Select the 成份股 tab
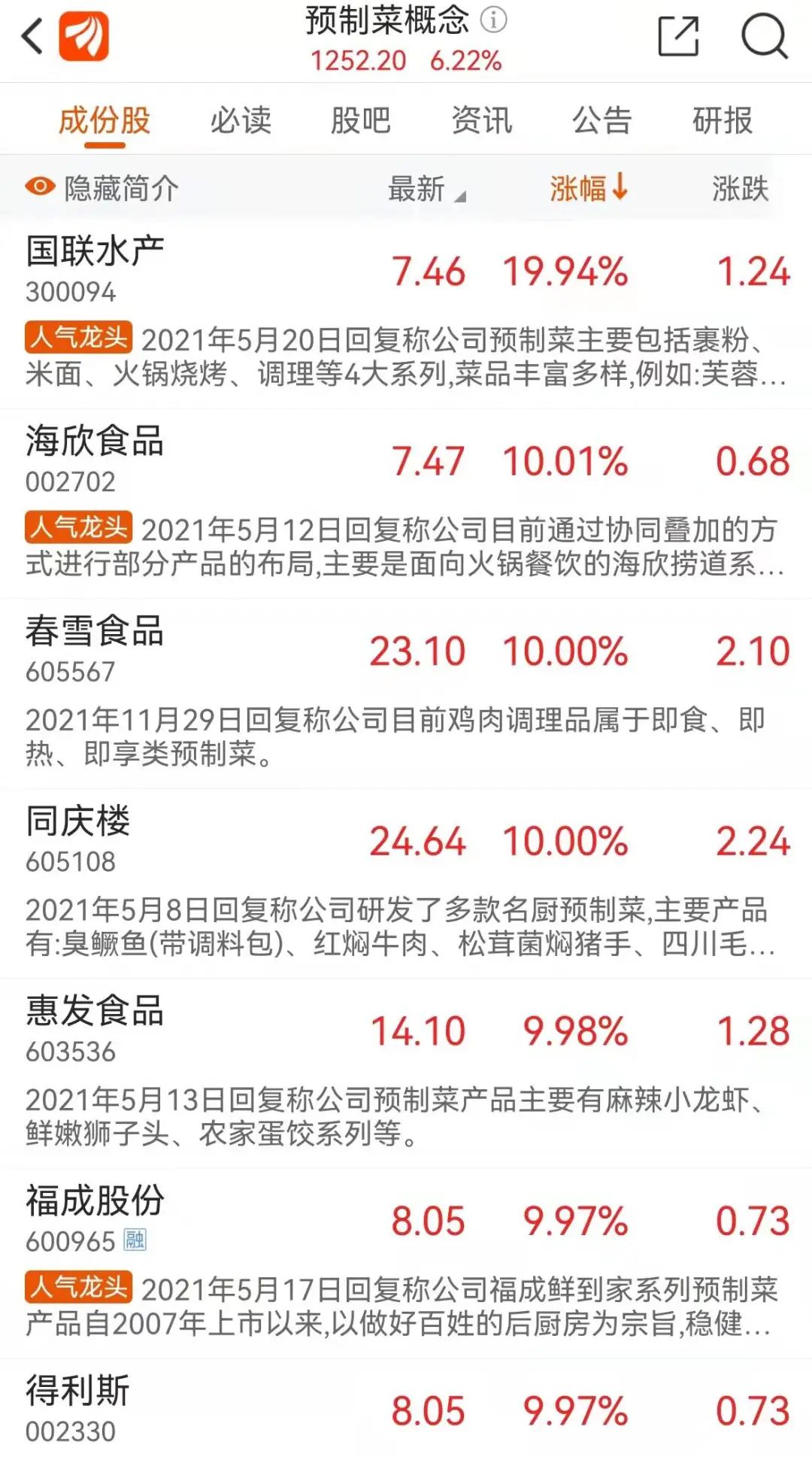The image size is (812, 1463). tap(105, 120)
